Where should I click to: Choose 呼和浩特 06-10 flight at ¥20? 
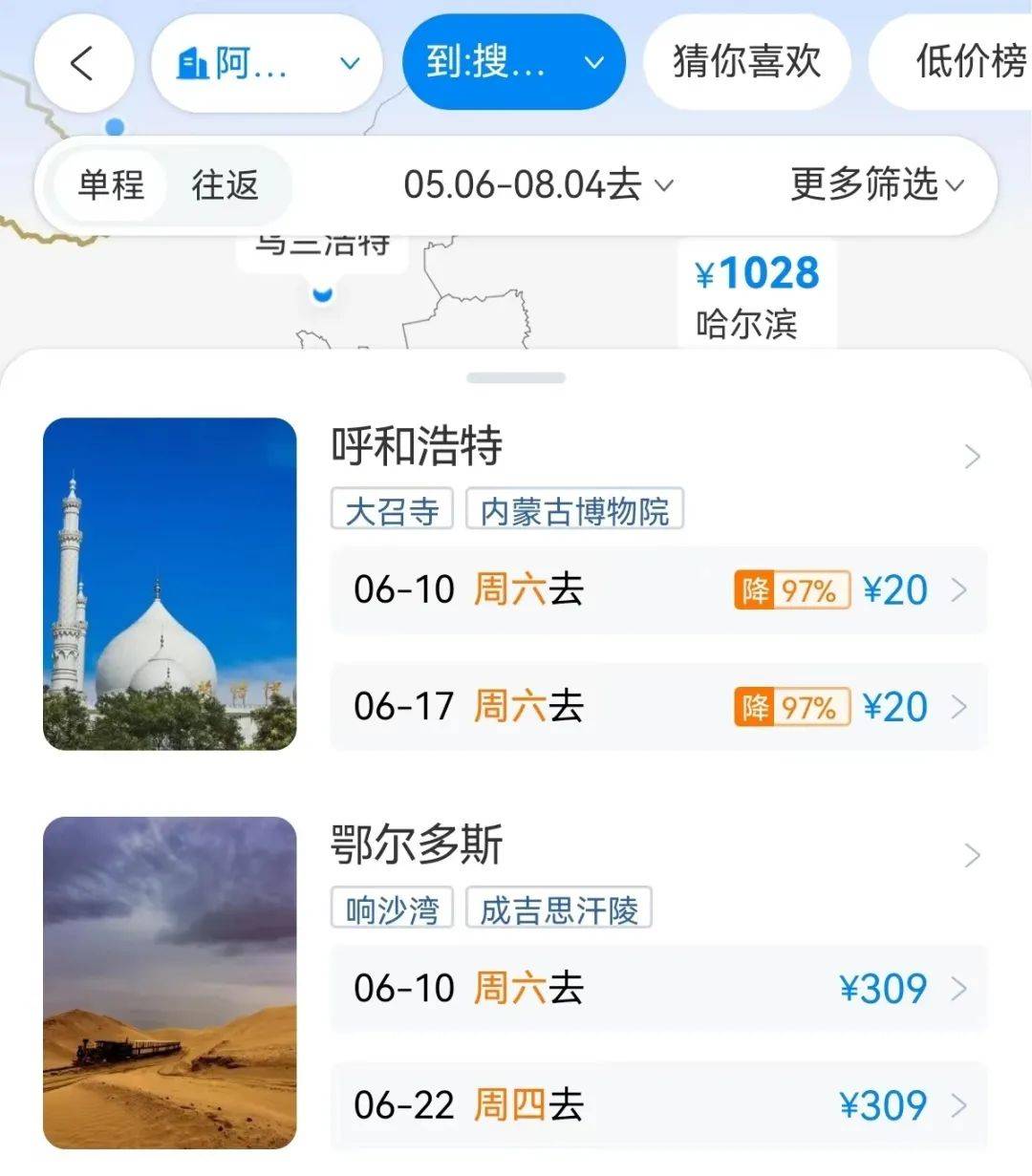click(x=658, y=589)
